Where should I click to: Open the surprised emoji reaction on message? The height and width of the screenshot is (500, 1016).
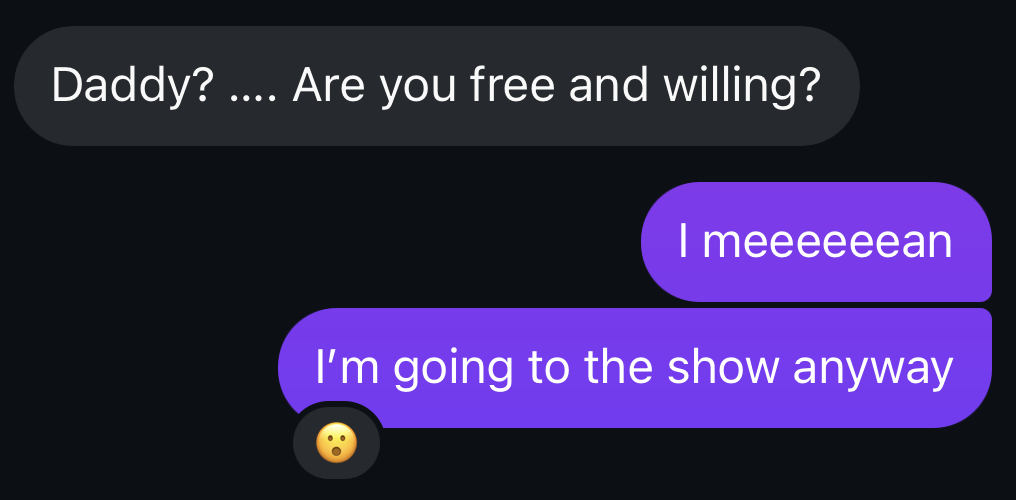[x=336, y=442]
